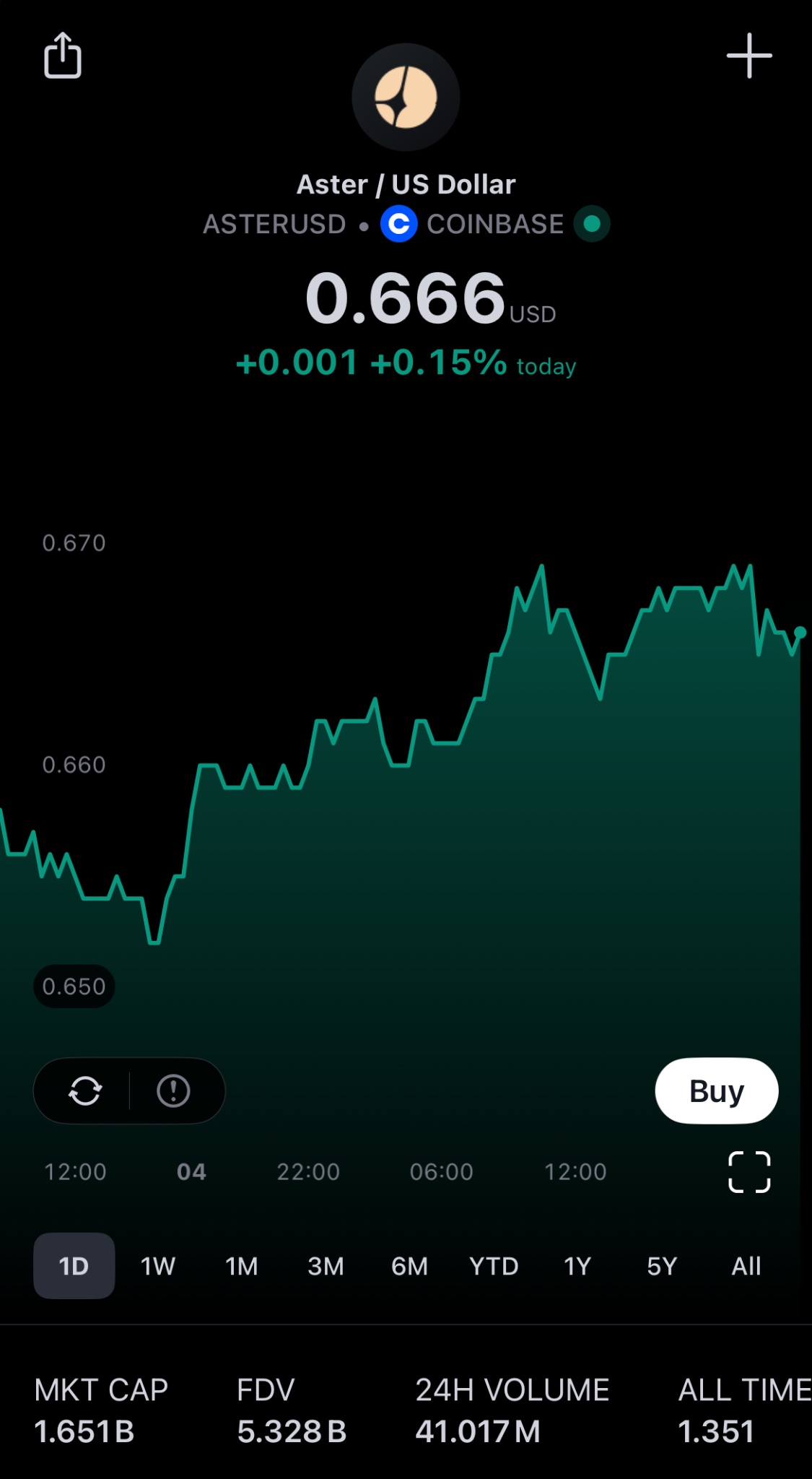Viewport: 812px width, 1479px height.
Task: Show the 1Y chart range
Action: (577, 1266)
